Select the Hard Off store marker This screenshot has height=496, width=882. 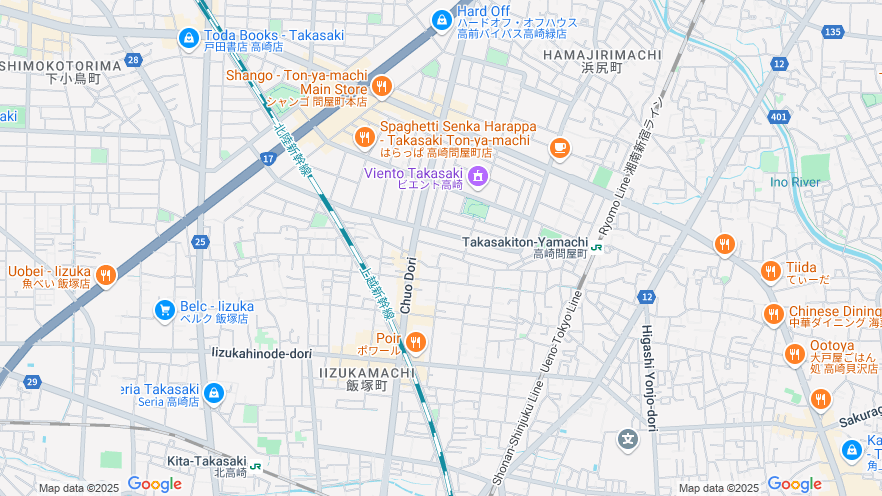pyautogui.click(x=441, y=20)
